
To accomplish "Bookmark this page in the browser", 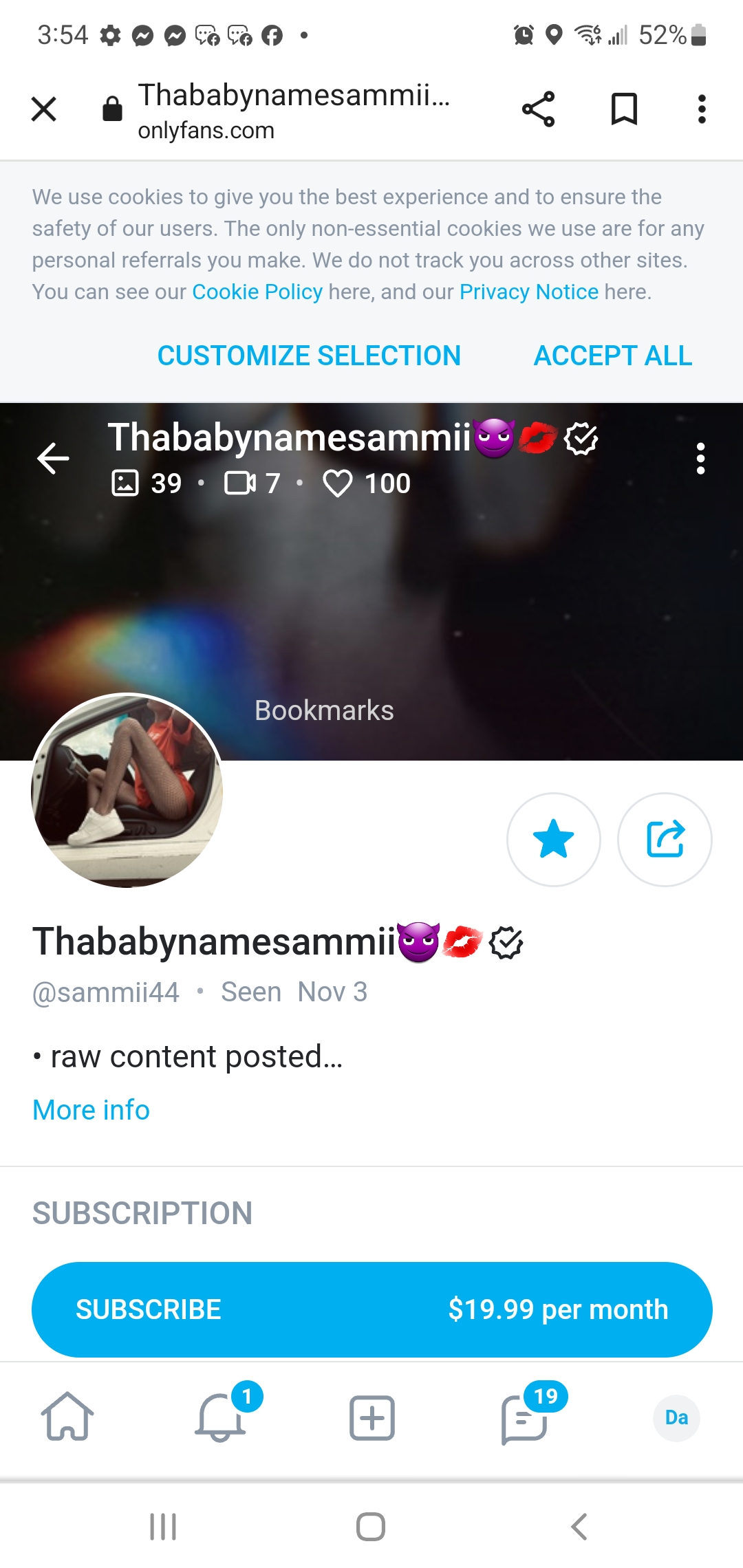I will [624, 109].
